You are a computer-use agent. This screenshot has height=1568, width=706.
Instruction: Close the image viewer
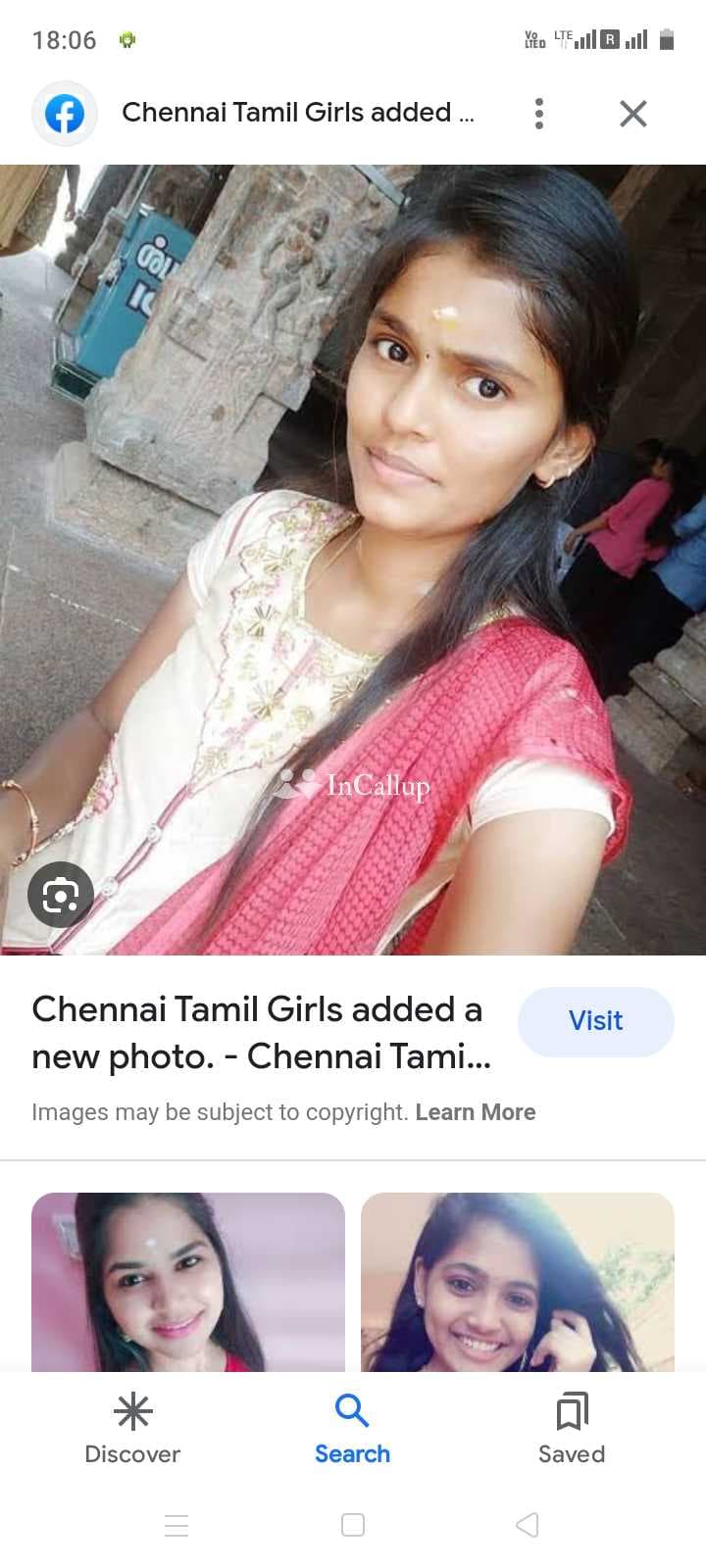click(x=633, y=114)
